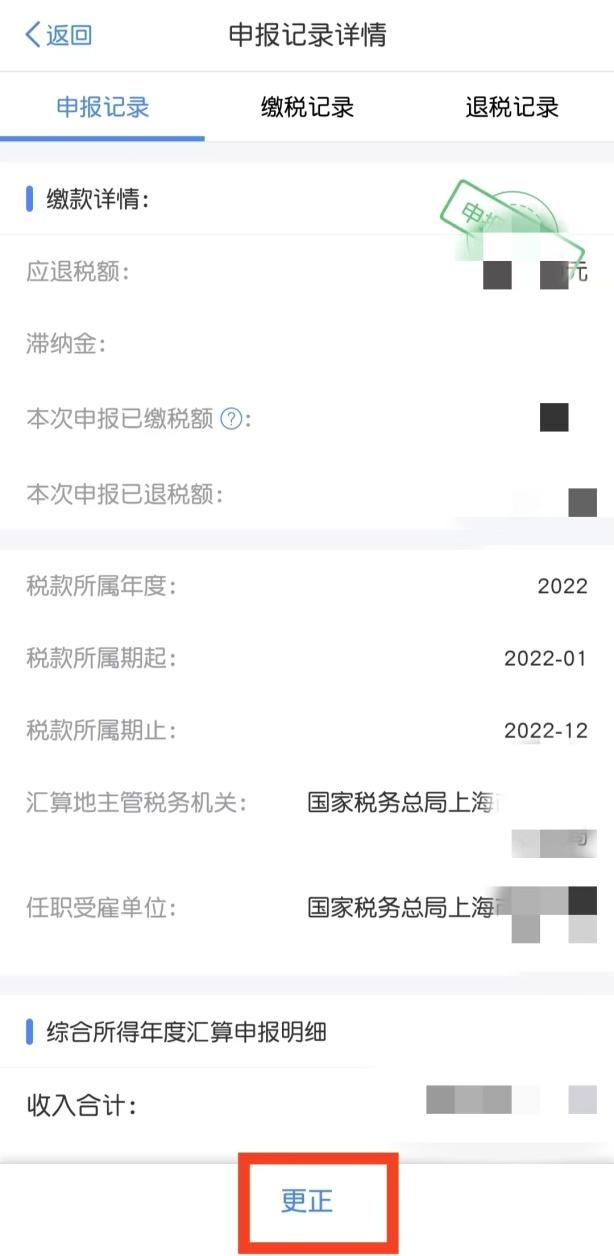
Task: Switch to the 申报记录 tab
Action: click(102, 107)
